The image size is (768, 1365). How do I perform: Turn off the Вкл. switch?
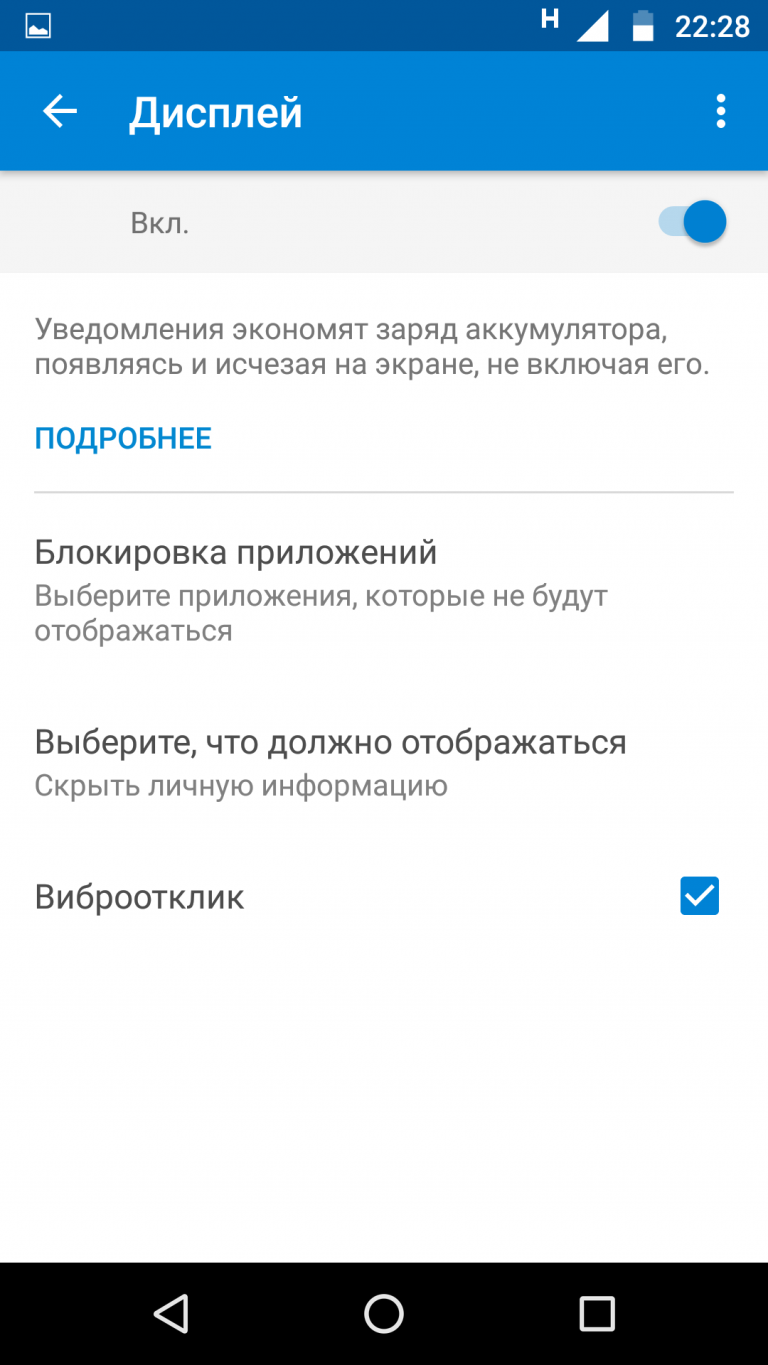point(692,222)
